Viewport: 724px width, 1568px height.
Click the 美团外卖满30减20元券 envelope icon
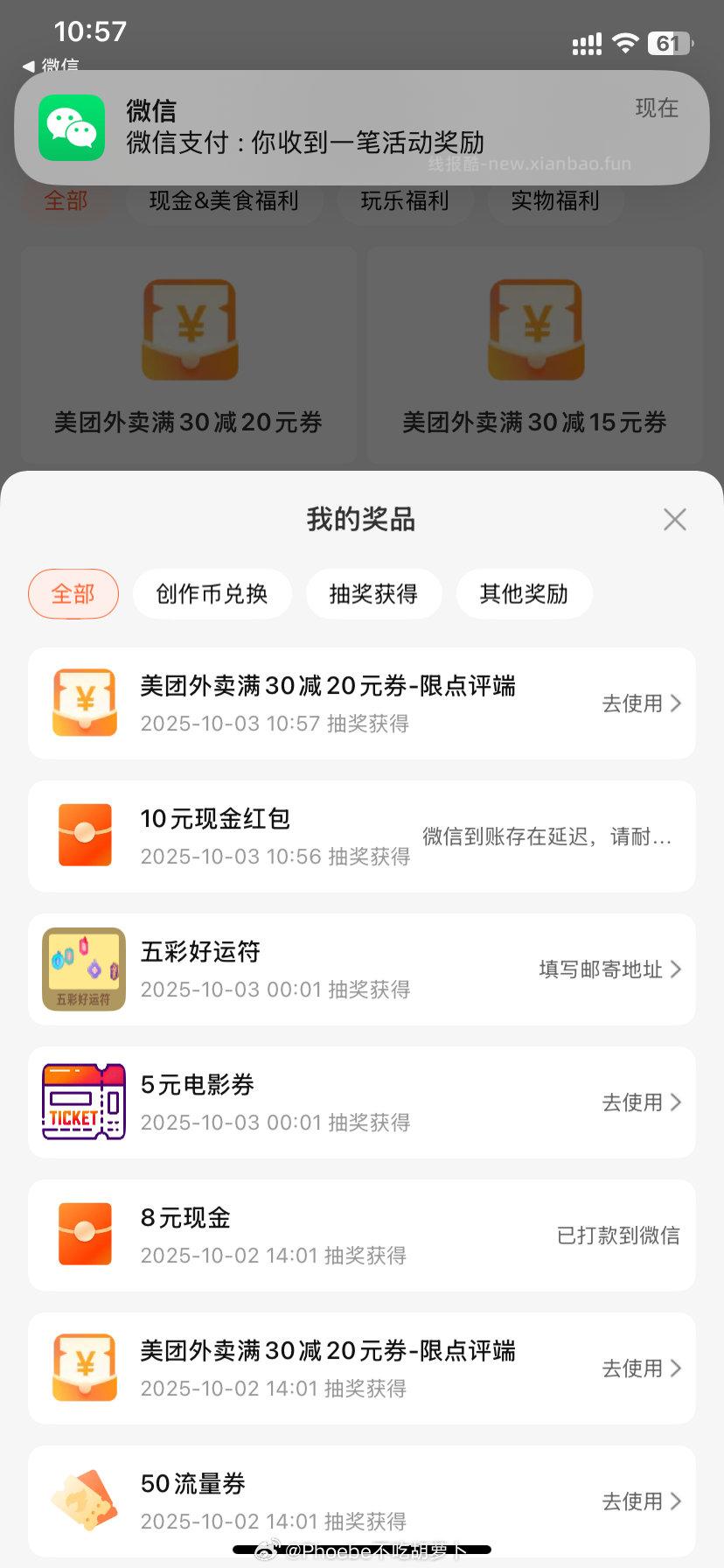point(84,703)
